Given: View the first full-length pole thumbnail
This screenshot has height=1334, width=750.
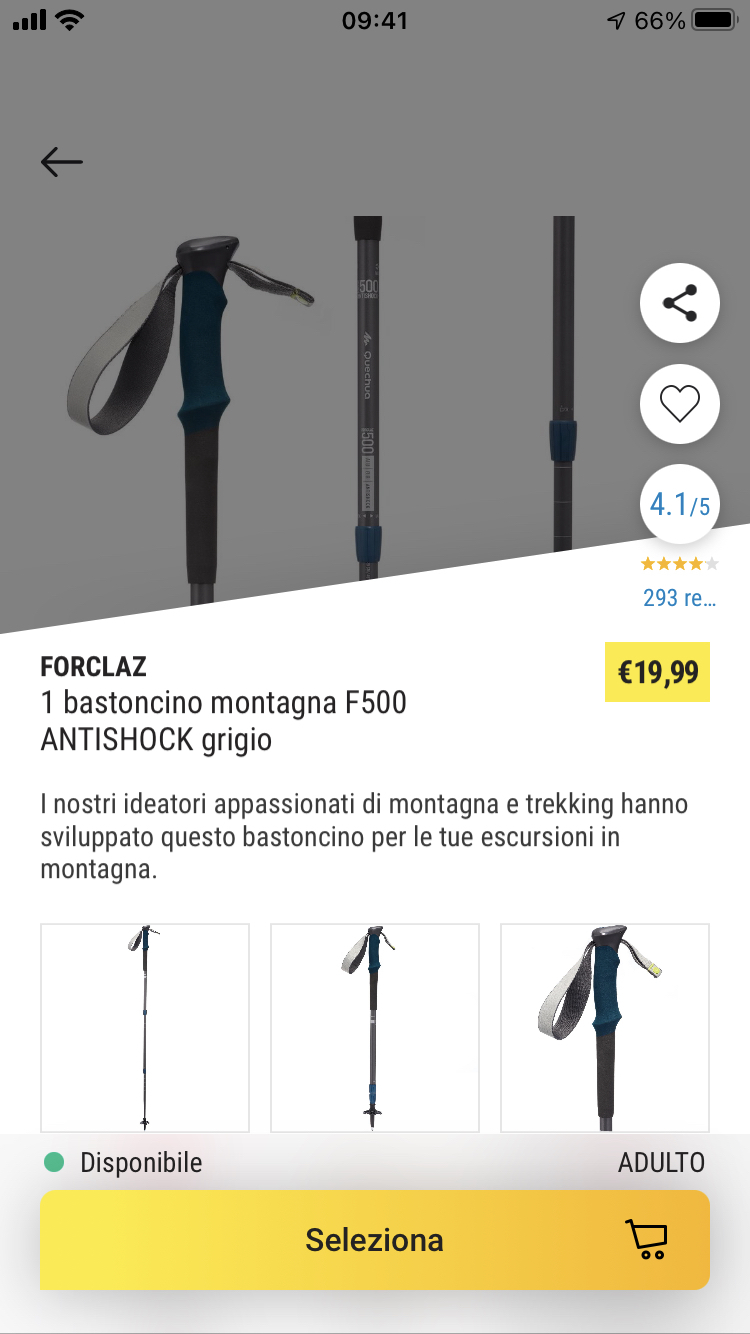Looking at the screenshot, I should click(145, 1027).
